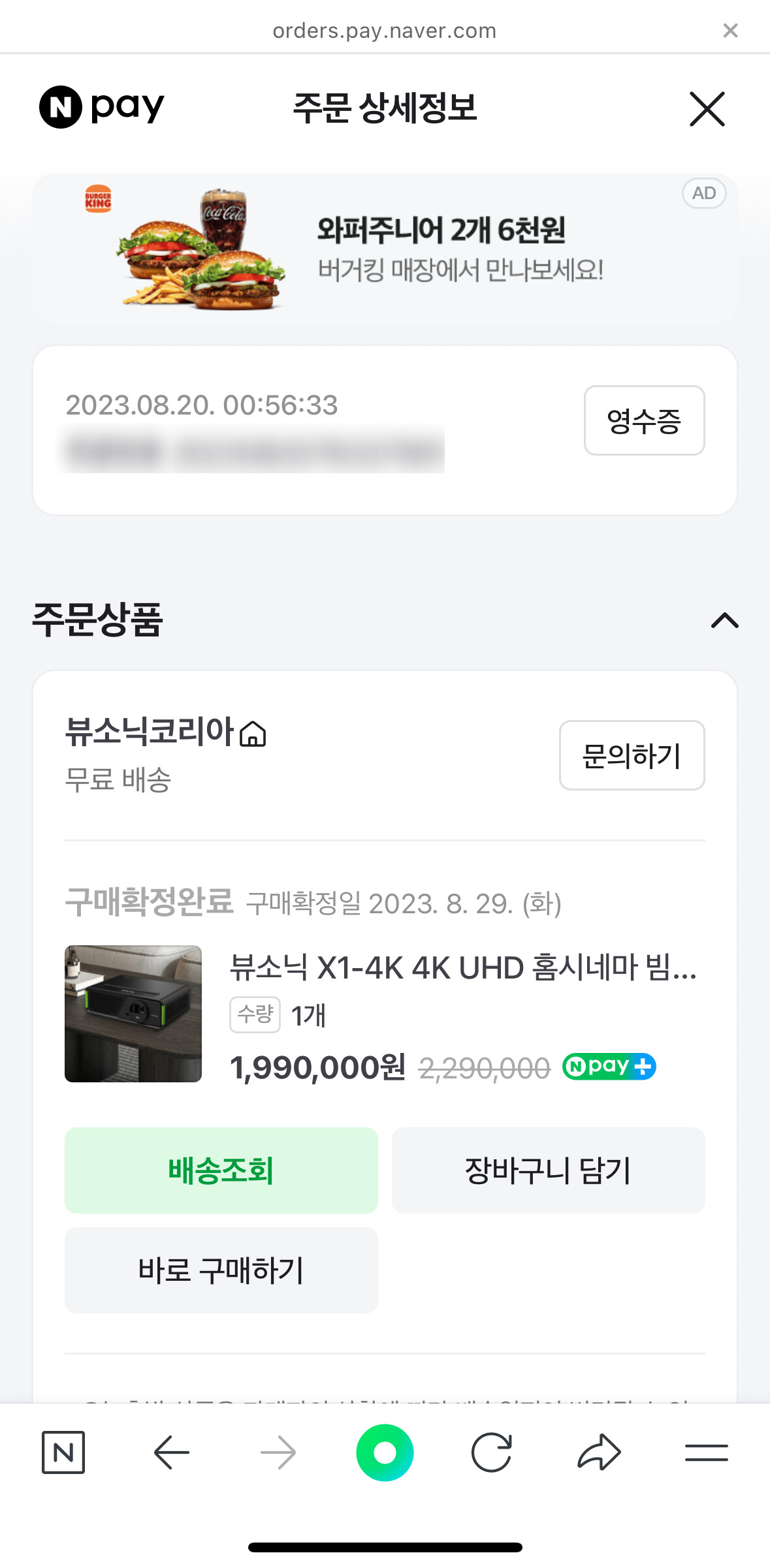The image size is (770, 1568).
Task: Dismiss the in-app browser window
Action: click(x=730, y=30)
